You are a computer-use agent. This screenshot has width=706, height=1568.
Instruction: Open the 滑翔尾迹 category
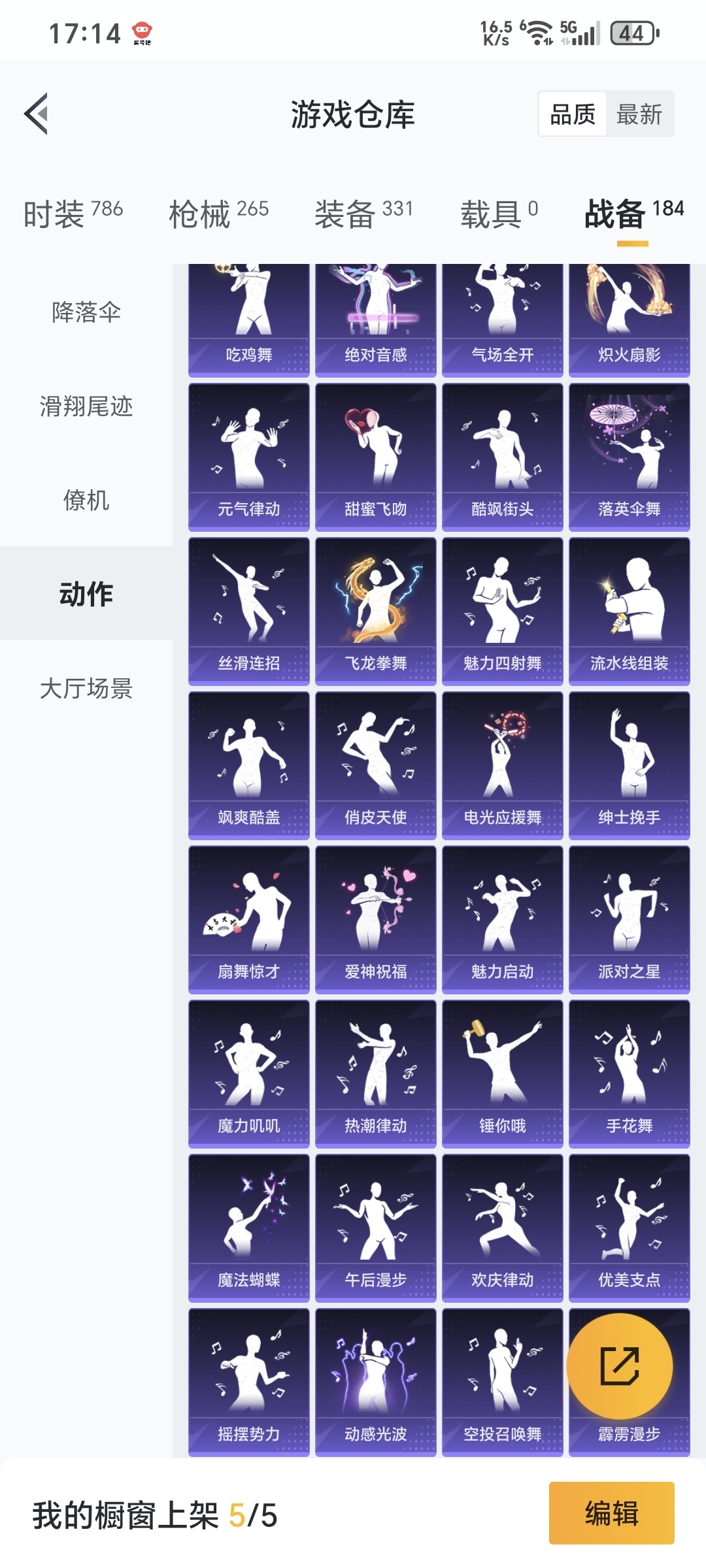point(86,406)
